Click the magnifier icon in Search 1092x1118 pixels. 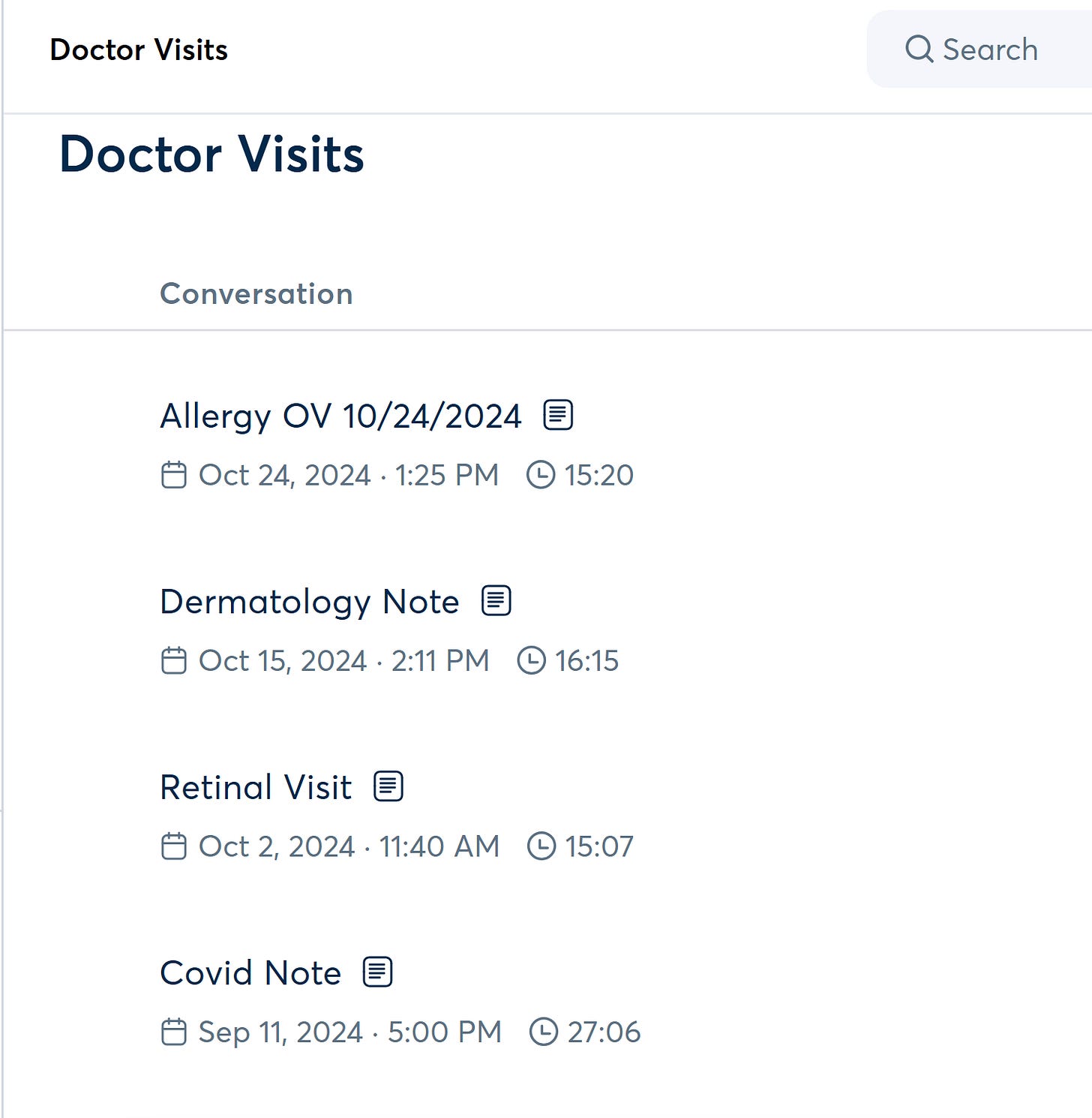[919, 49]
